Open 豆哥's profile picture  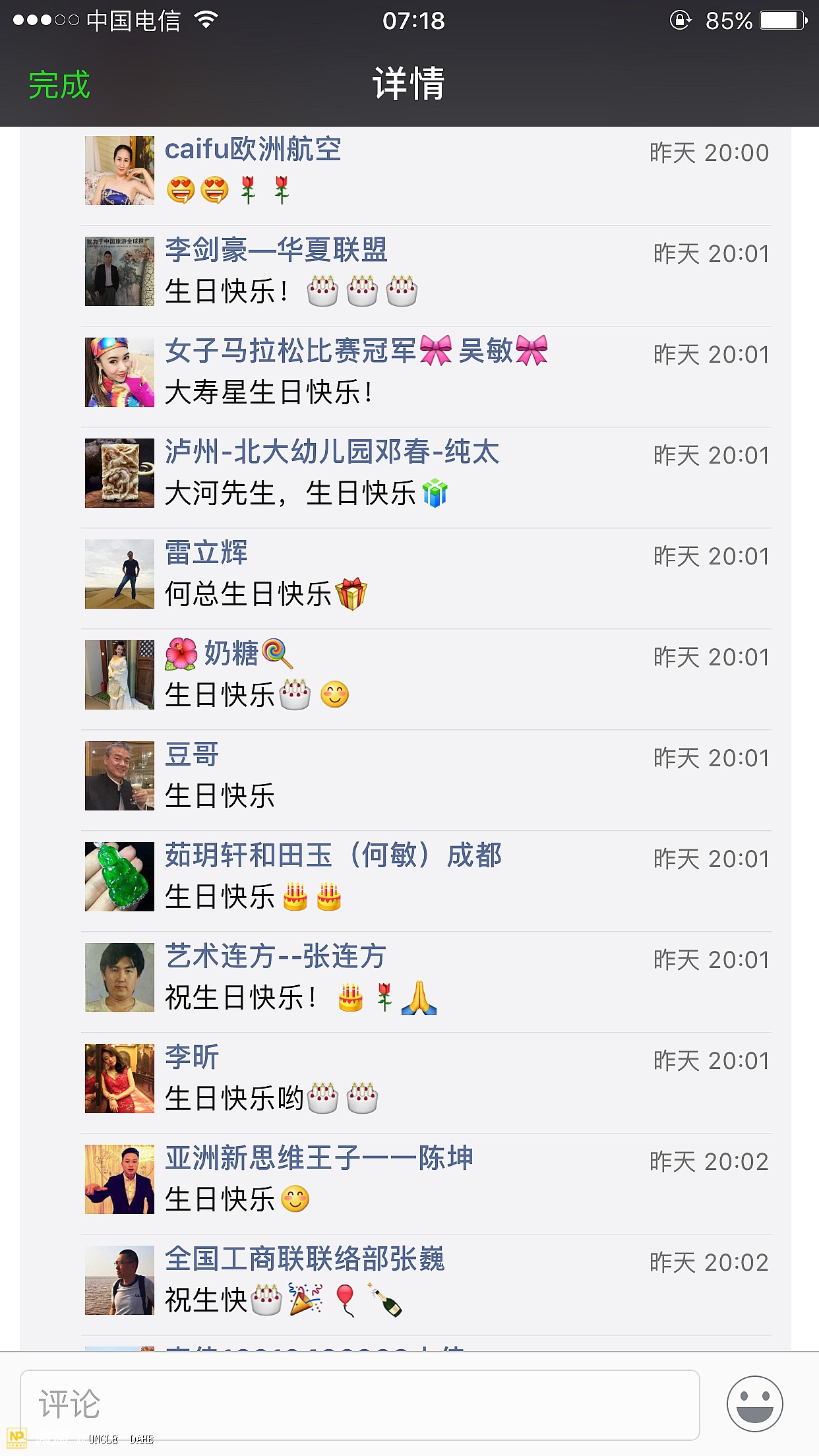pyautogui.click(x=119, y=775)
